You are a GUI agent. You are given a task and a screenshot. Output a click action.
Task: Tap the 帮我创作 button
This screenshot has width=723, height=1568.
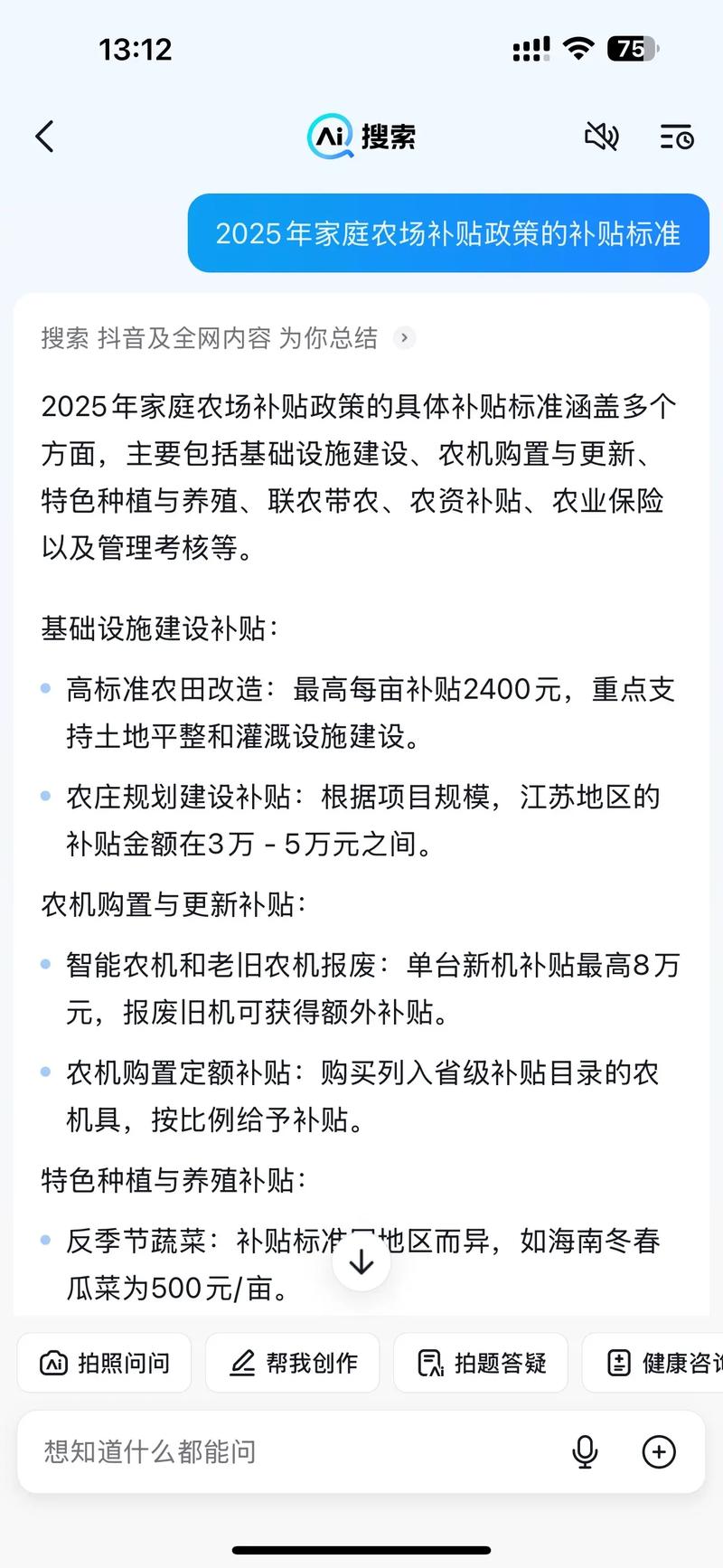[293, 1362]
